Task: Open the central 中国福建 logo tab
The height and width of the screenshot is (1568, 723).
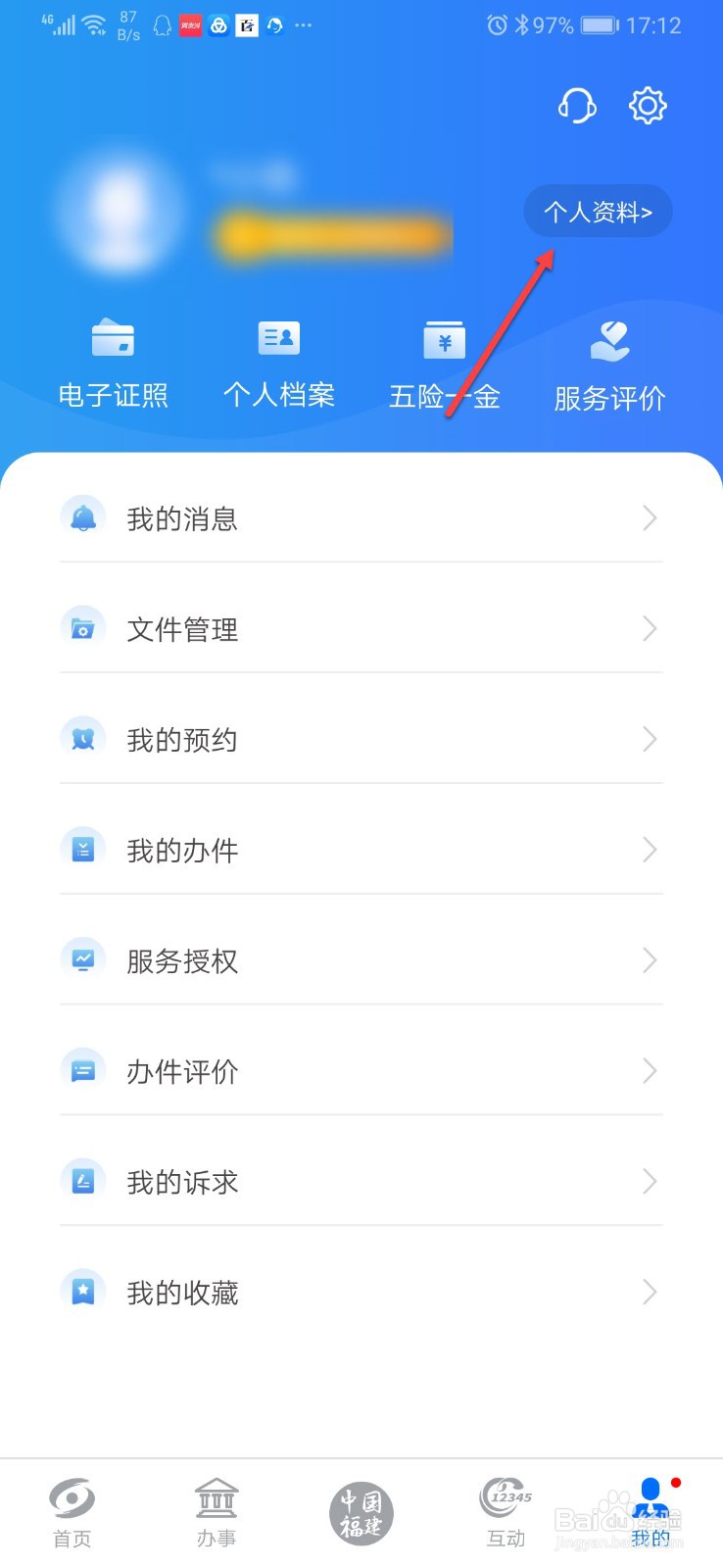Action: (361, 1512)
